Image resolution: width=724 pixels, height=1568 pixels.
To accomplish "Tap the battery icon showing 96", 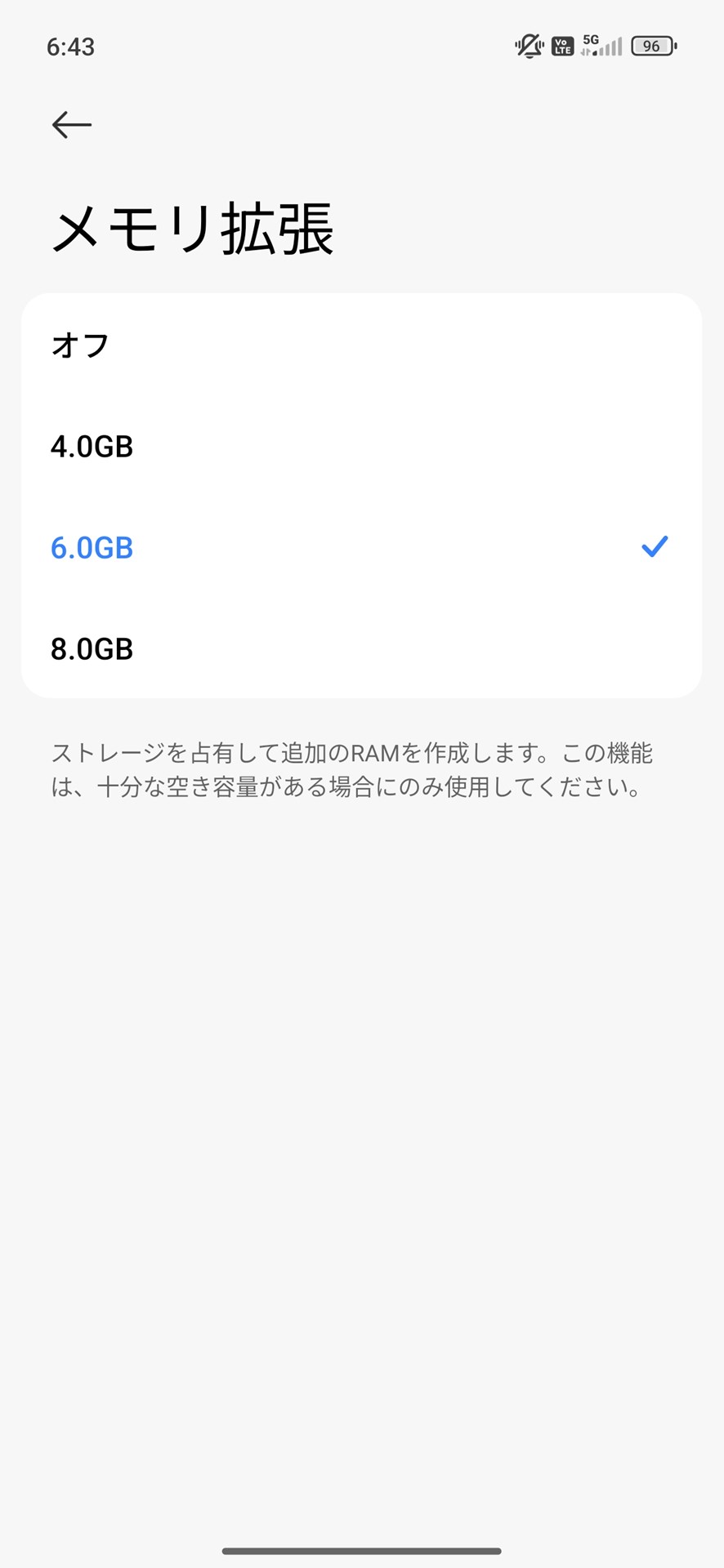I will (653, 46).
